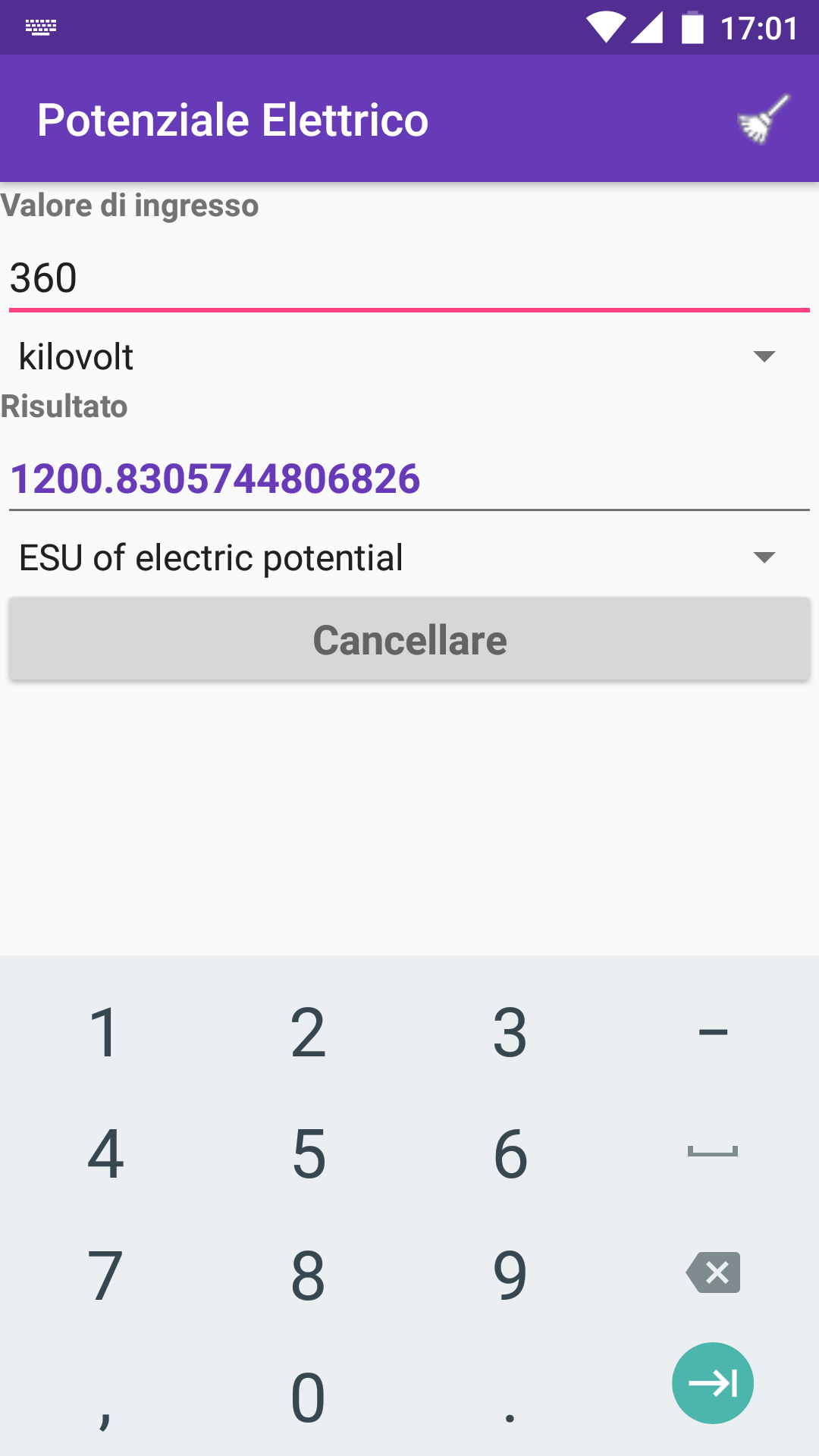819x1456 pixels.
Task: Hit the backspace key on the keypad
Action: click(713, 1272)
